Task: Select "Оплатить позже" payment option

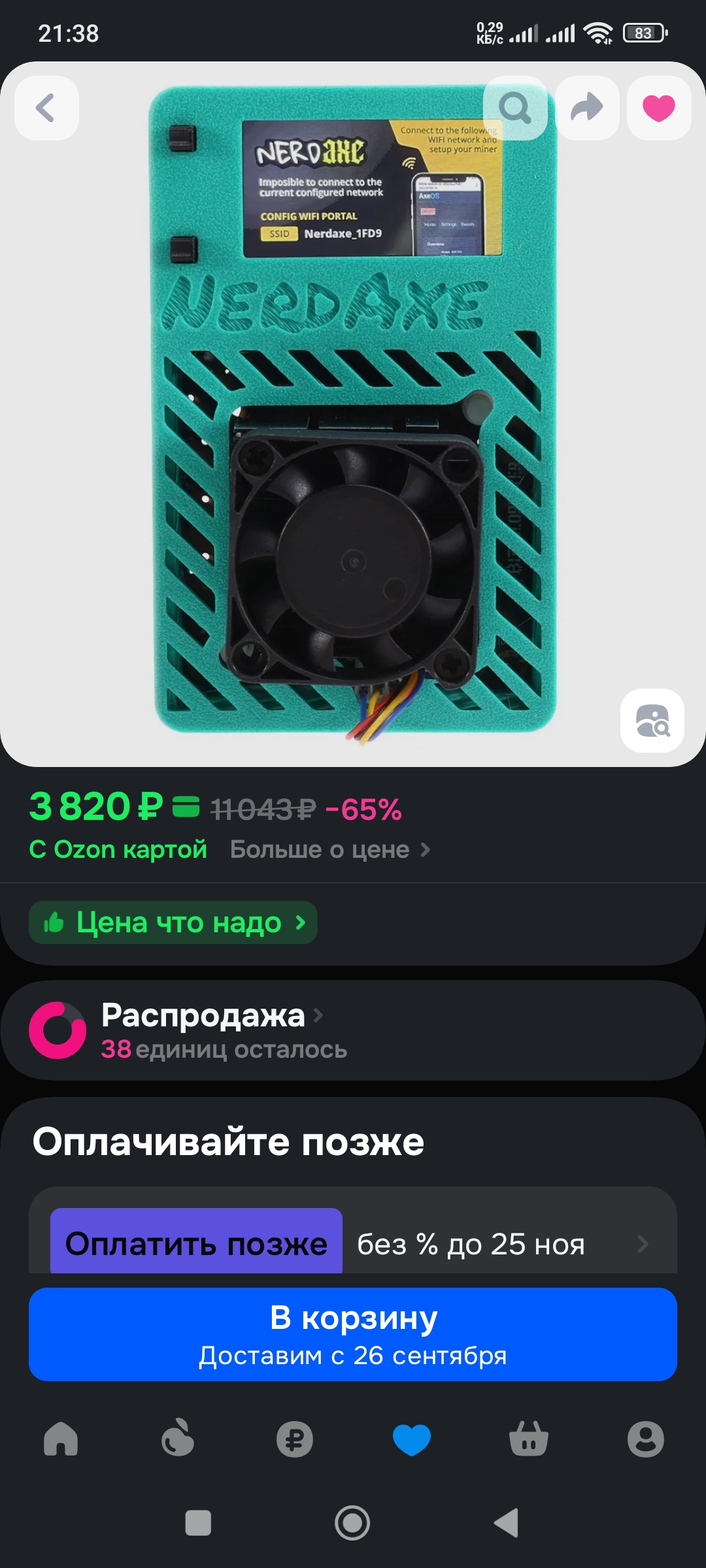Action: coord(196,1243)
